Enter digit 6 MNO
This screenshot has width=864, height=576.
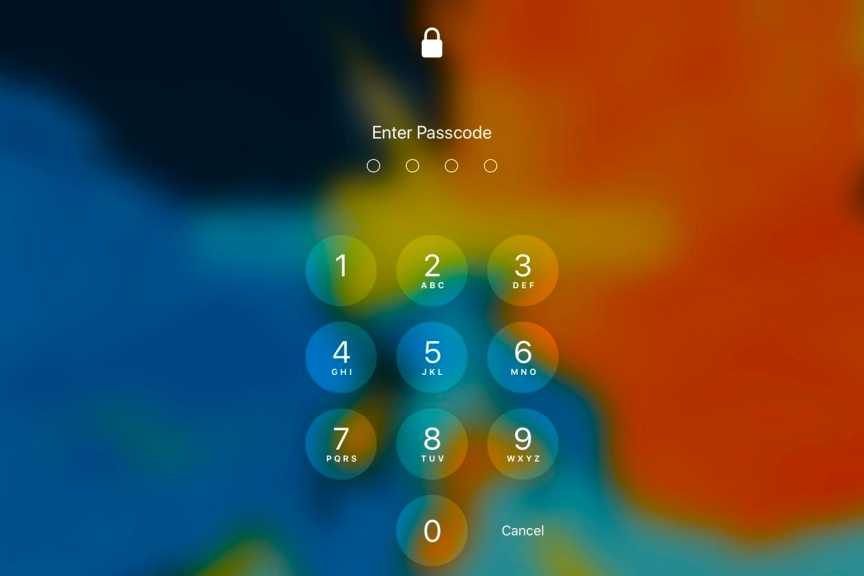[523, 357]
